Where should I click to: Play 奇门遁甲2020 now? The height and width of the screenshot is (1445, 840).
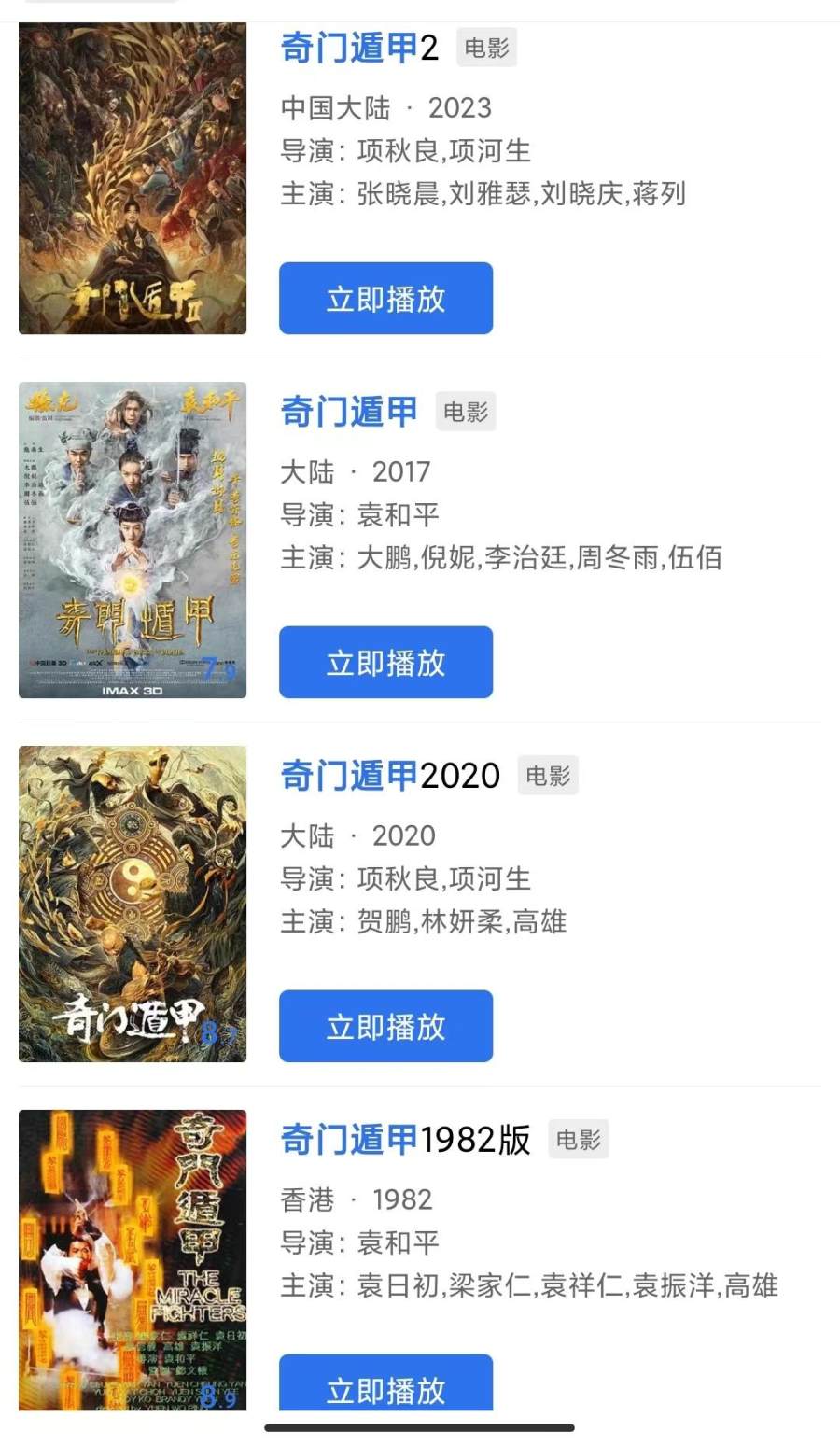[385, 1027]
